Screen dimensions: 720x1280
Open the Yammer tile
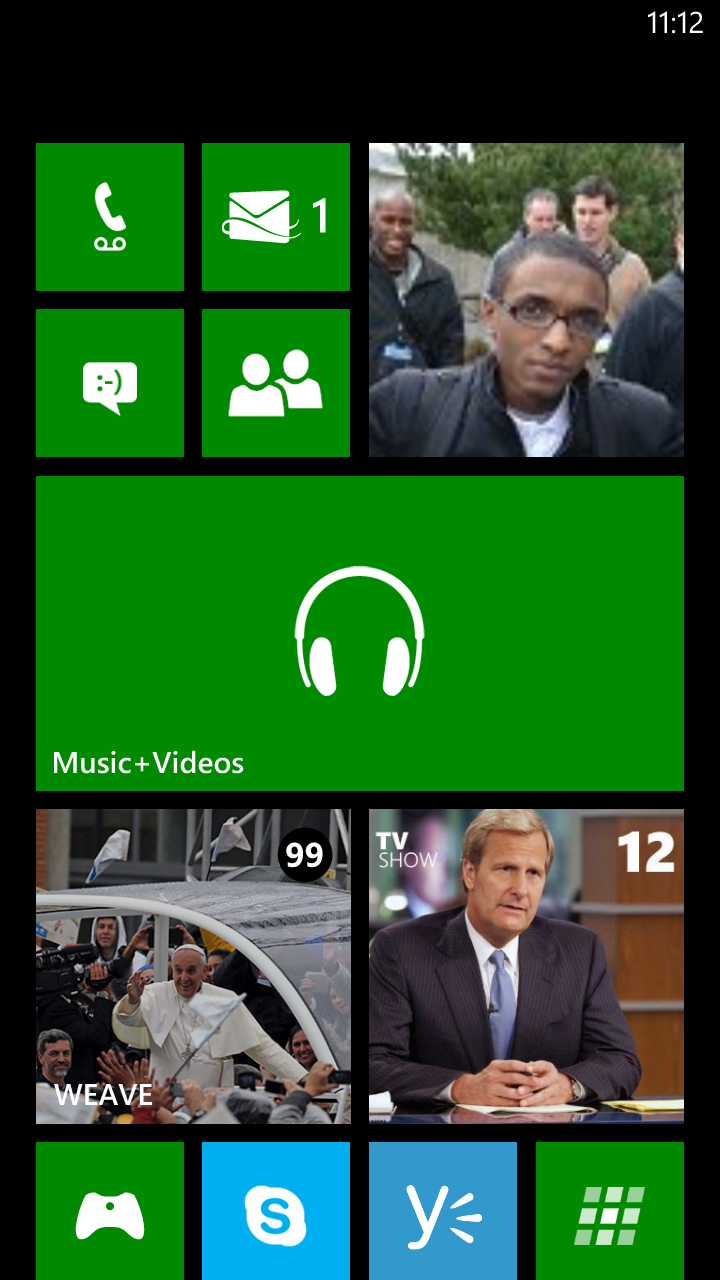coord(443,1211)
